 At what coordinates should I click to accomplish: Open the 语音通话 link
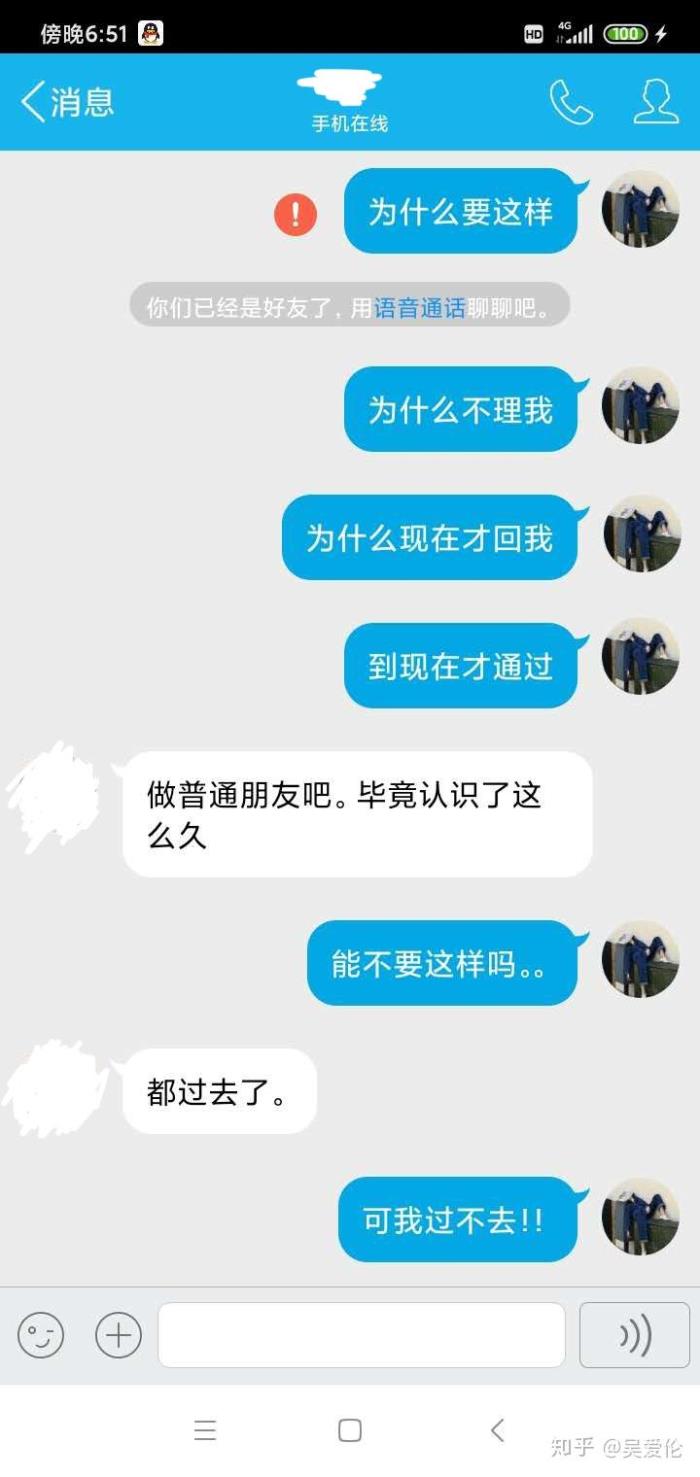tap(420, 308)
